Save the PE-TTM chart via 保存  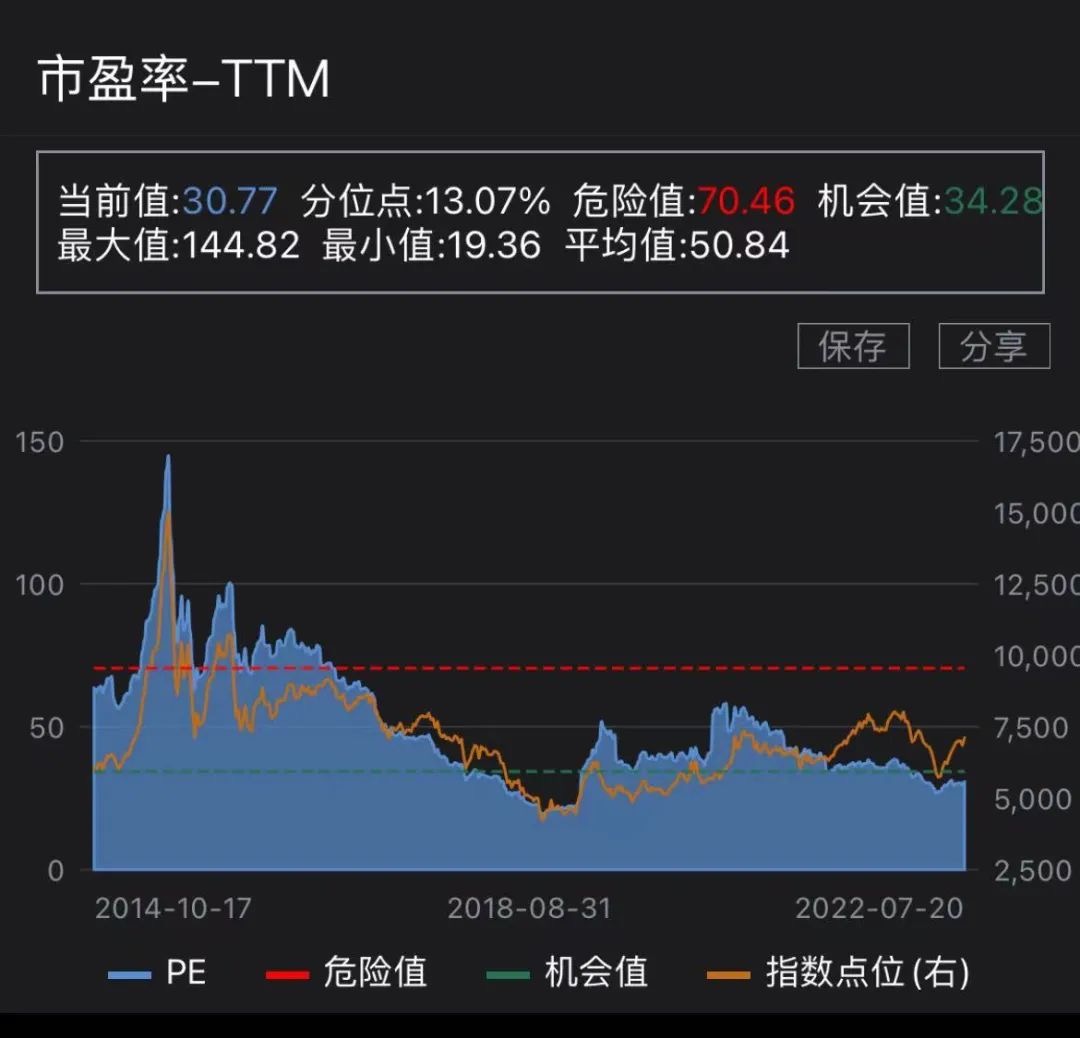pos(853,346)
